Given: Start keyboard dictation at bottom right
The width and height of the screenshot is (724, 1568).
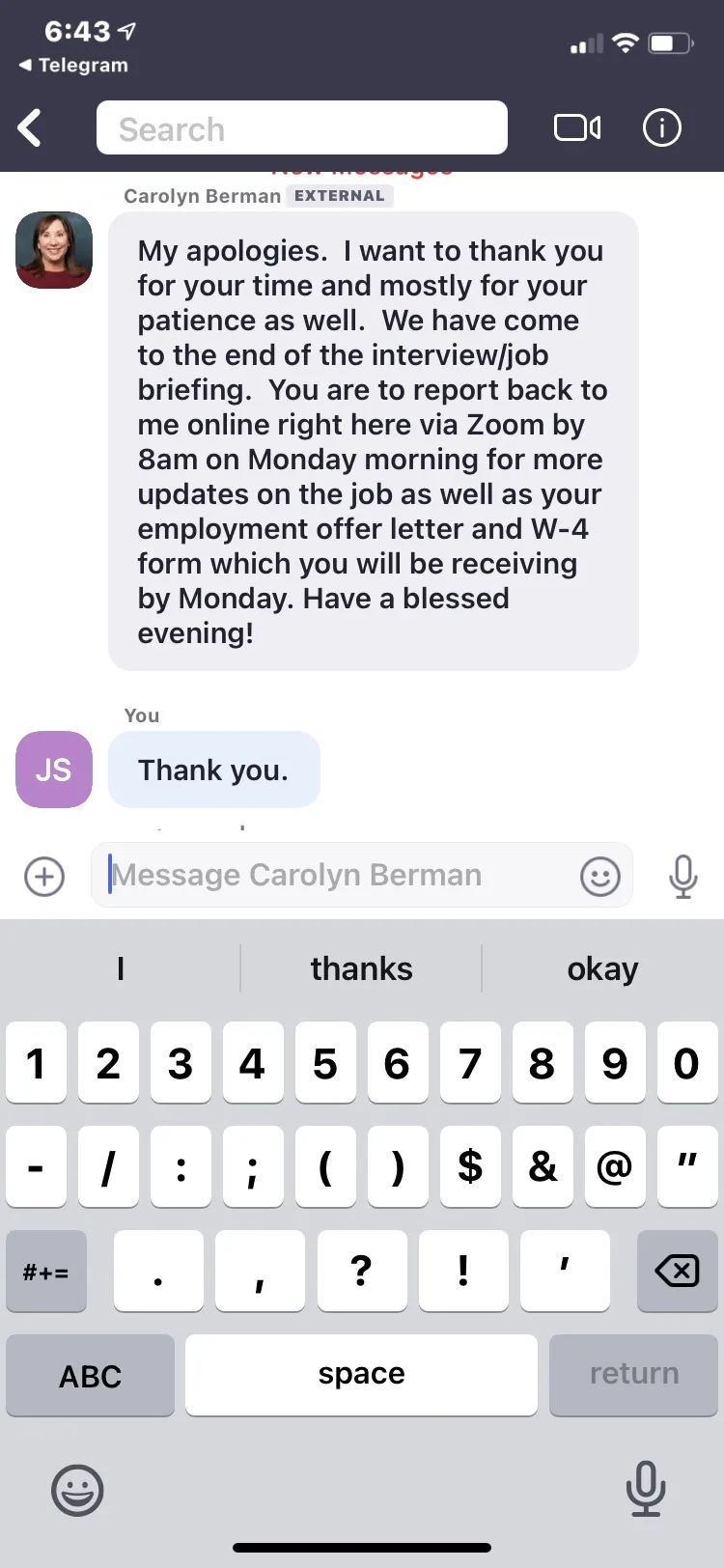Looking at the screenshot, I should [646, 1489].
